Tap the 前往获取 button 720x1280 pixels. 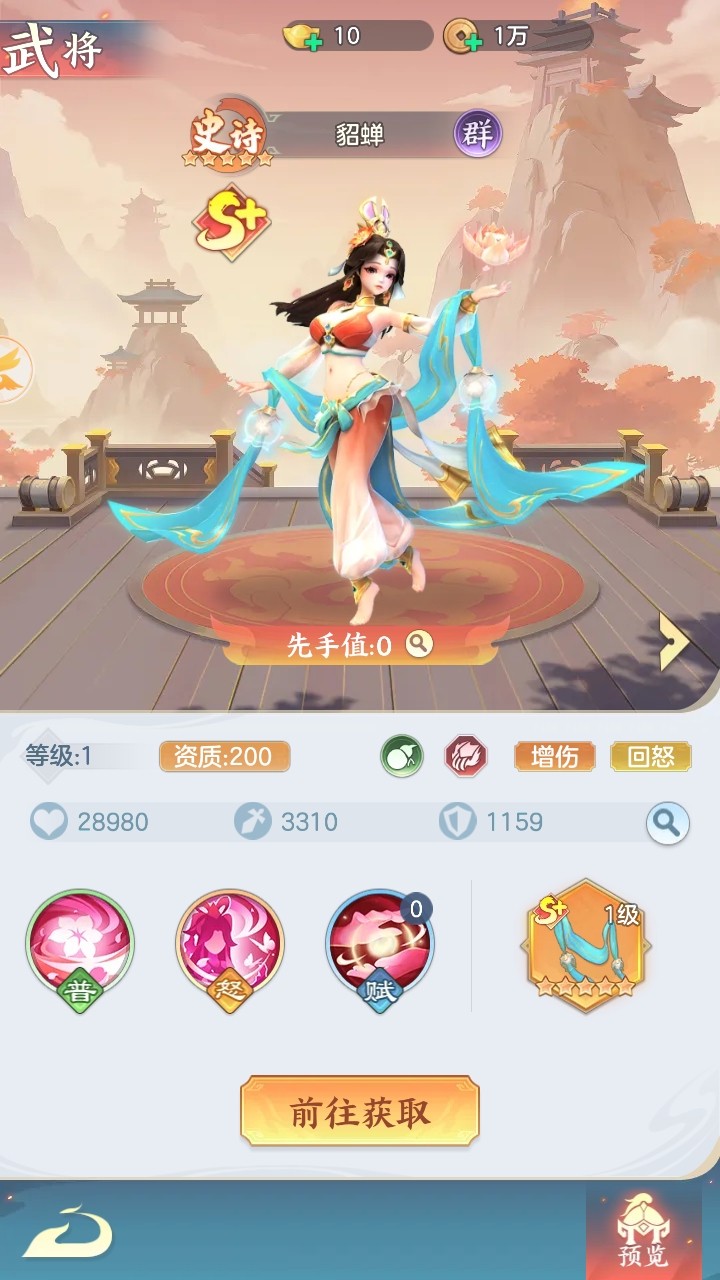pos(360,1112)
